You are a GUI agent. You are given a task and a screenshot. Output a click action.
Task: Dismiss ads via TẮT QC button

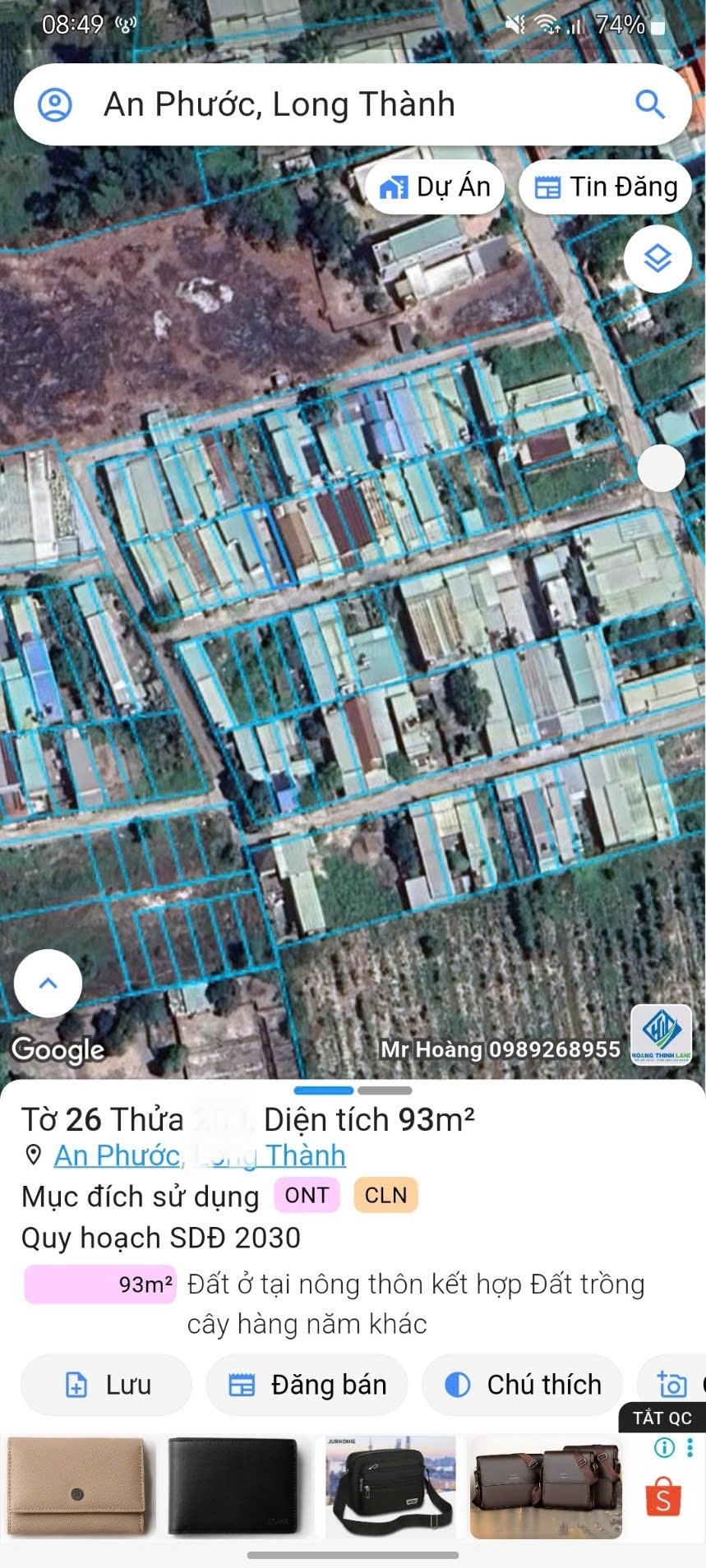coord(663,1418)
